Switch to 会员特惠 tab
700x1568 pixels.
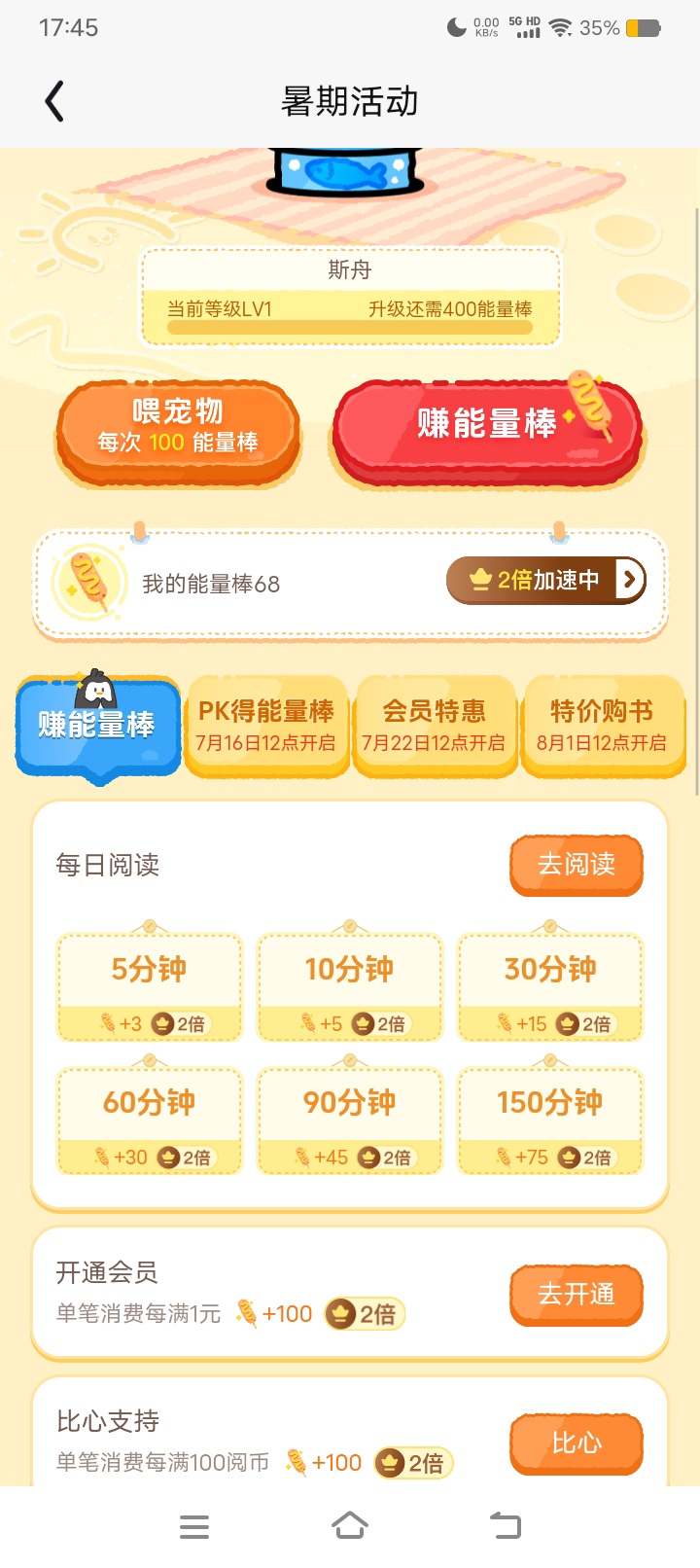coord(435,725)
